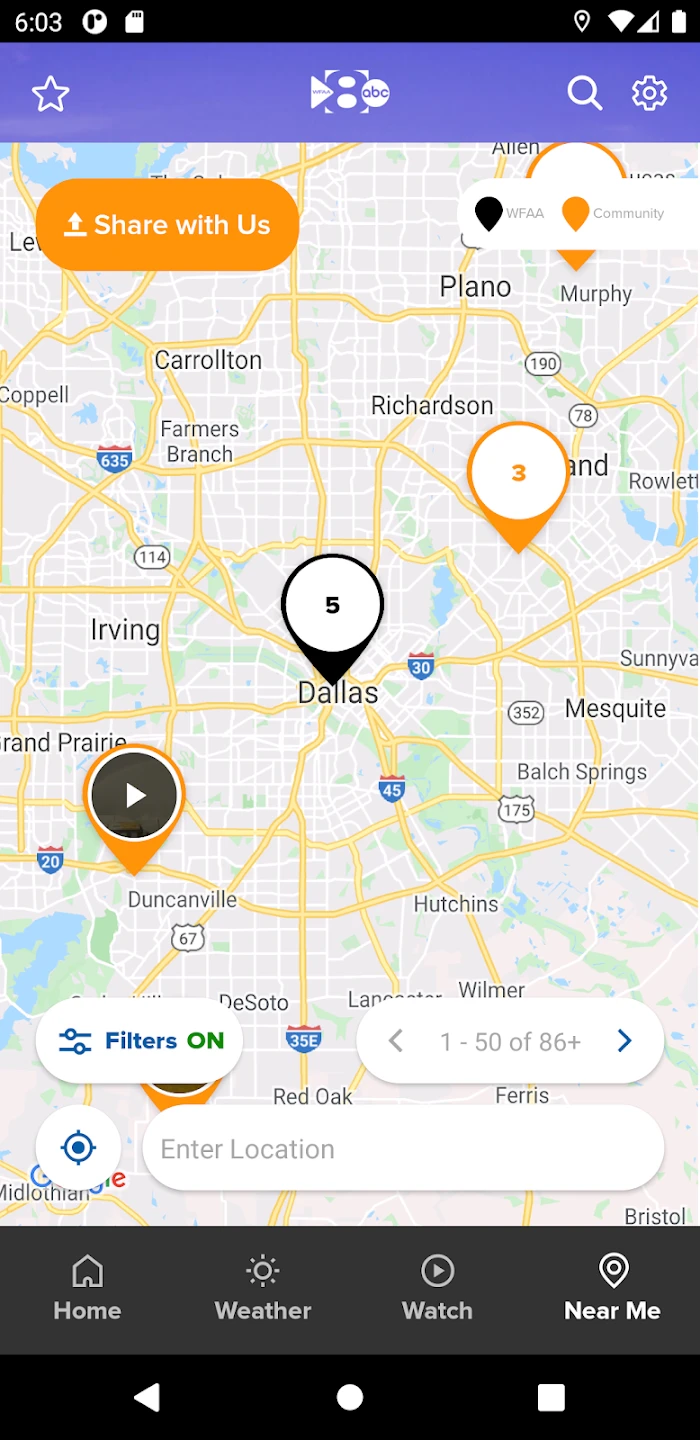Tap the Share with Us button
700x1440 pixels.
(x=167, y=225)
